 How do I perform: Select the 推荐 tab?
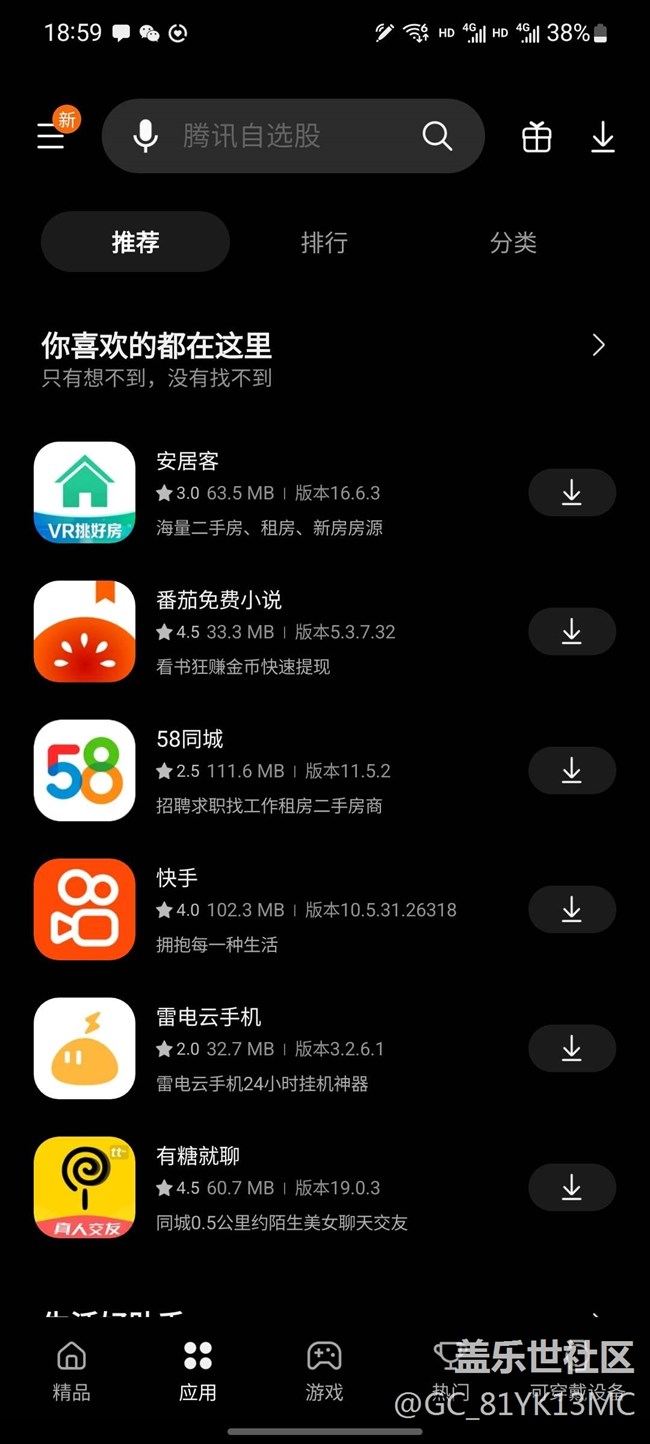pos(135,242)
